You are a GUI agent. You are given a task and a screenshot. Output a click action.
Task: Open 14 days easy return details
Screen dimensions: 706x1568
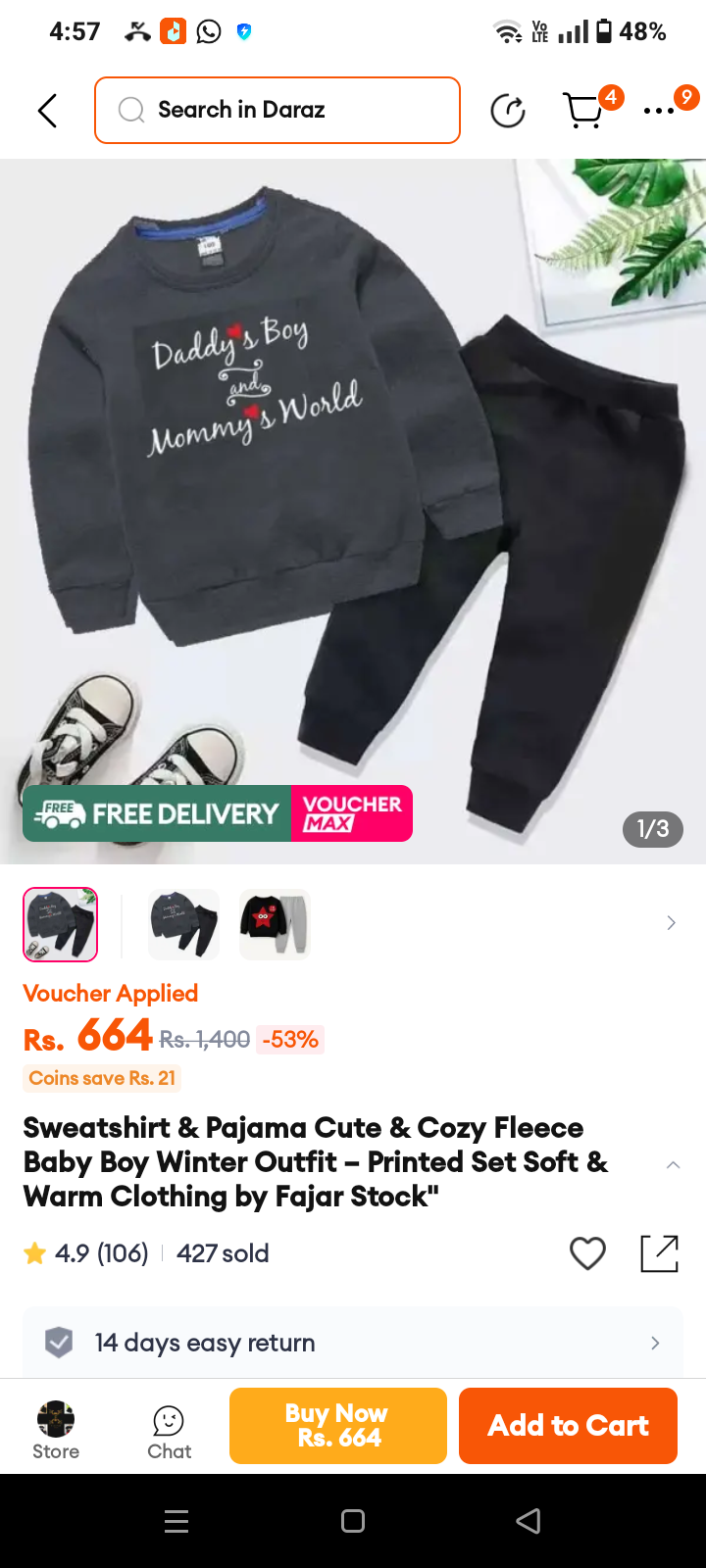[x=353, y=1343]
